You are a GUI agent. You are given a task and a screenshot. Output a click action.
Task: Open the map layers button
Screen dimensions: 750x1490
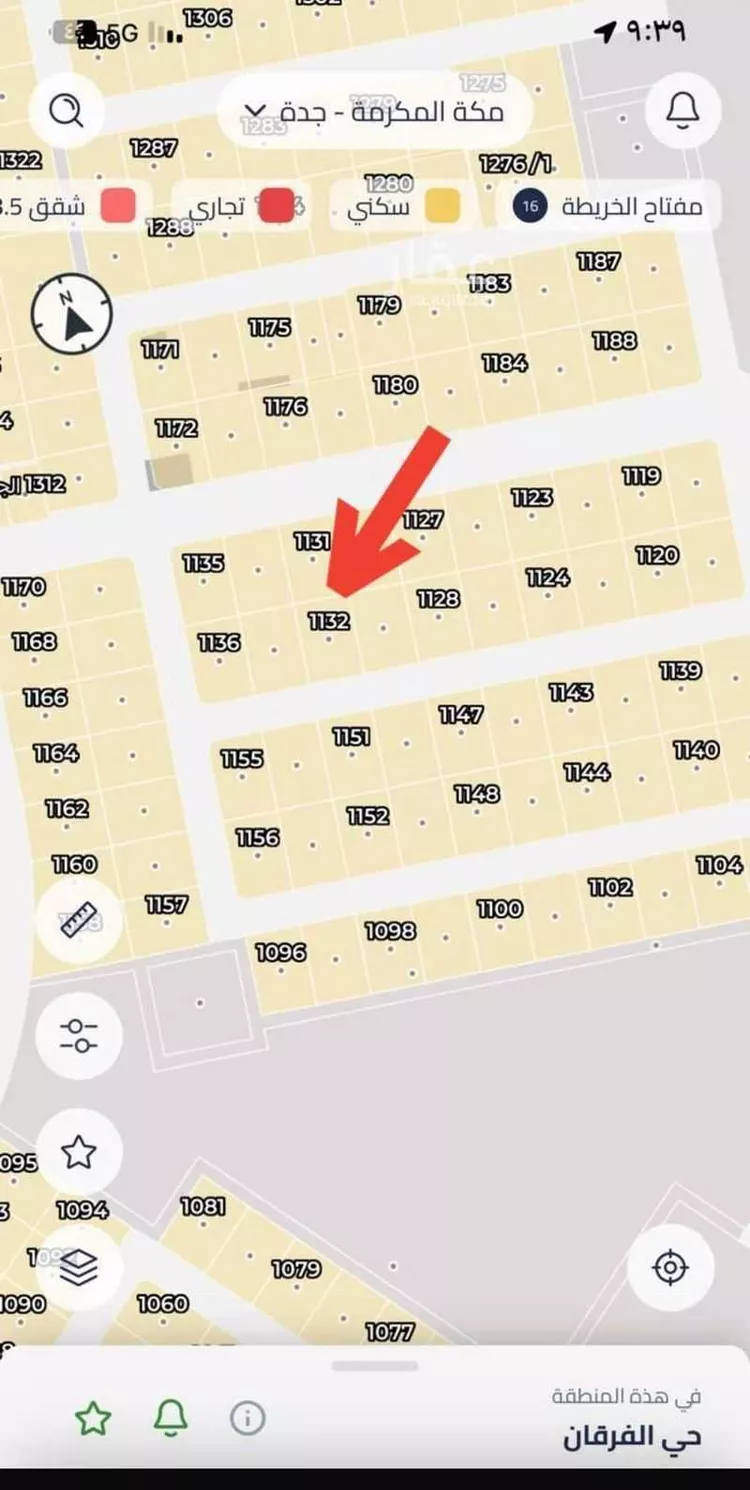79,1268
